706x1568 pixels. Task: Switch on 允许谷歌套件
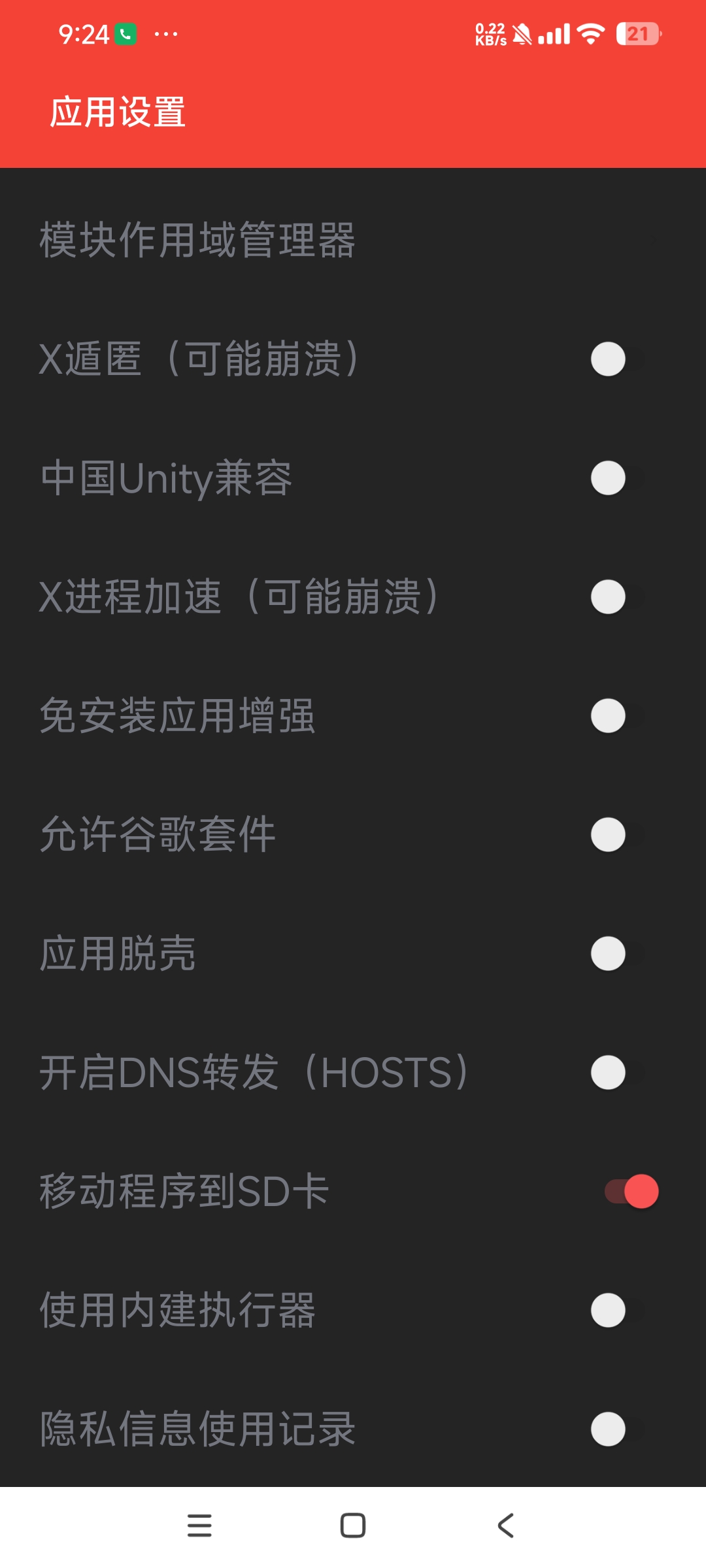pos(617,835)
